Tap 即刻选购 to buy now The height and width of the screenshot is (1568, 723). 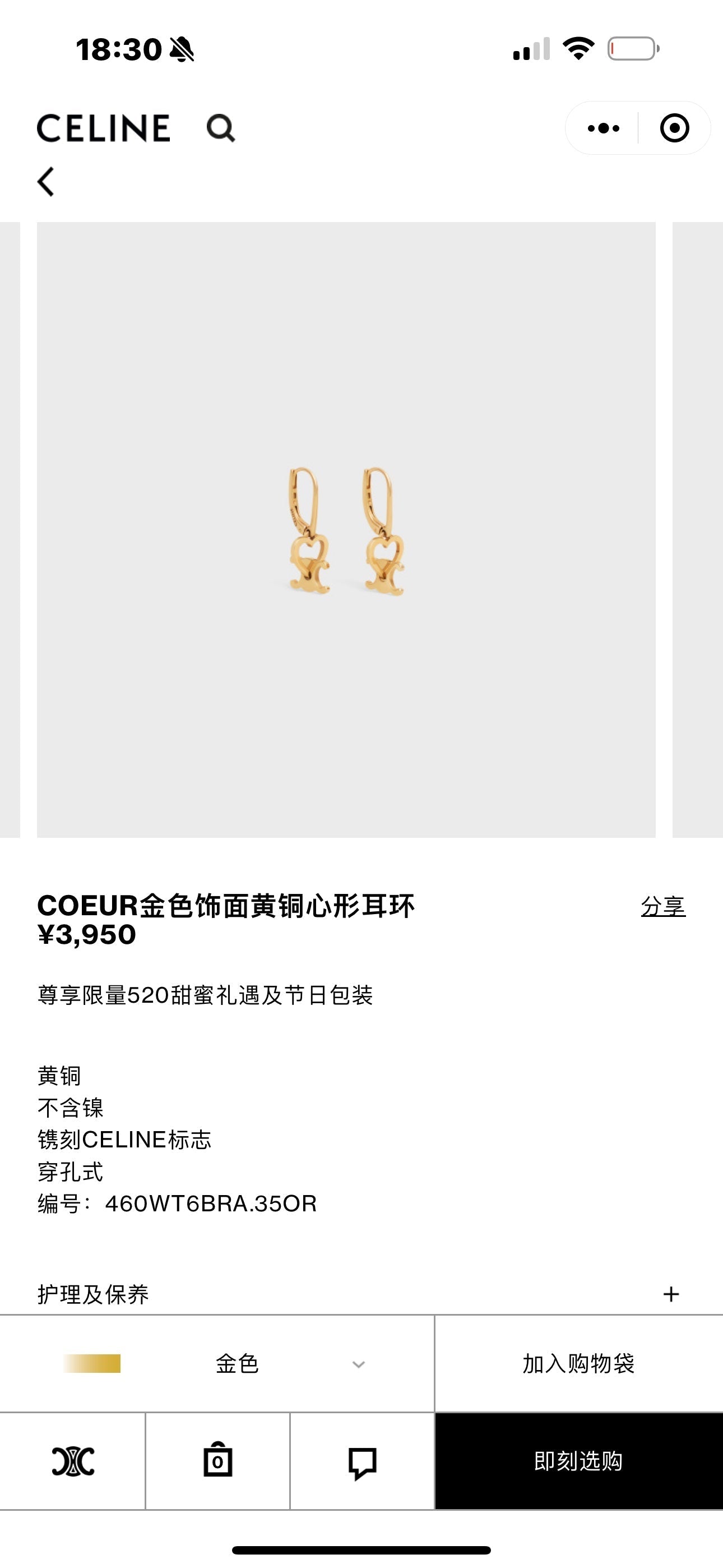pyautogui.click(x=578, y=1461)
